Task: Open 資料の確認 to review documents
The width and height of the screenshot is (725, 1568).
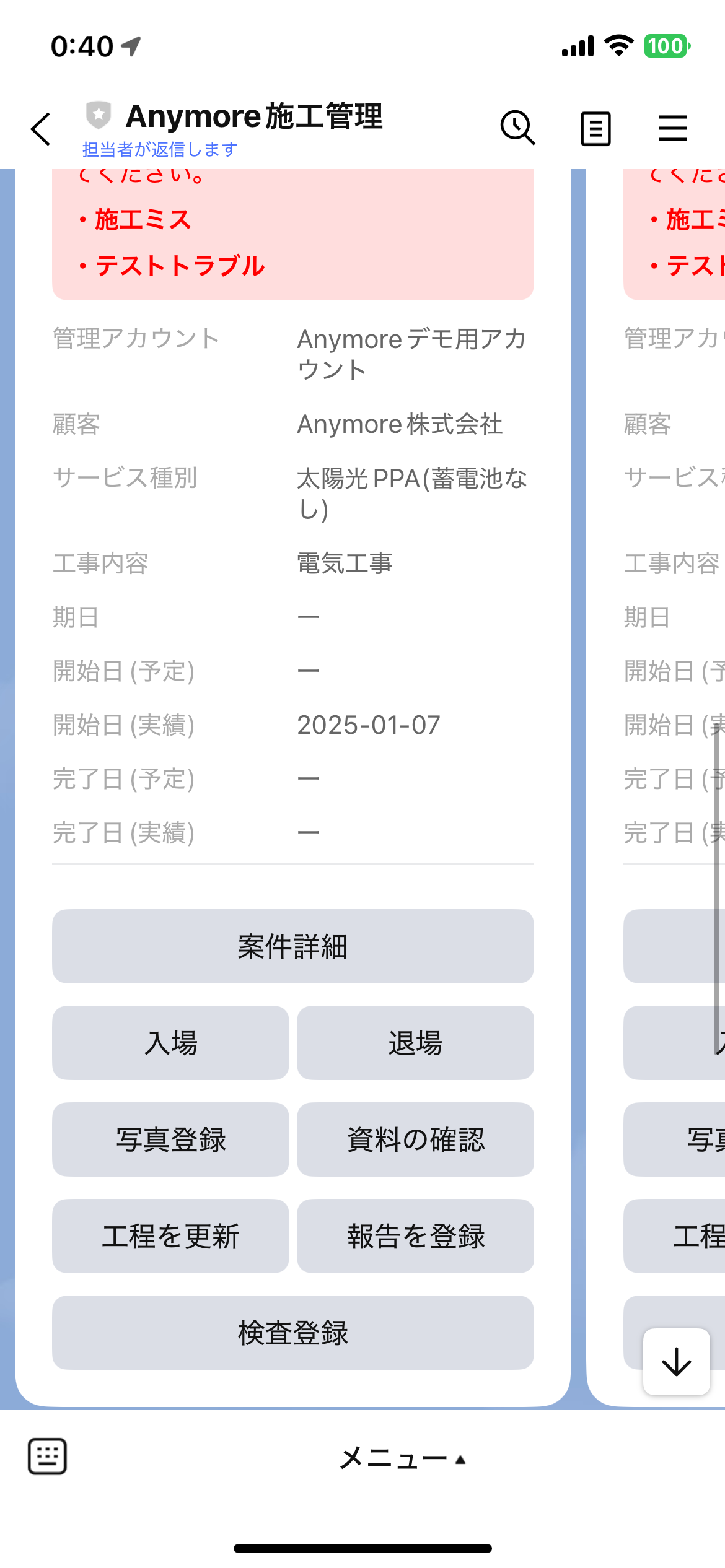Action: click(415, 1139)
